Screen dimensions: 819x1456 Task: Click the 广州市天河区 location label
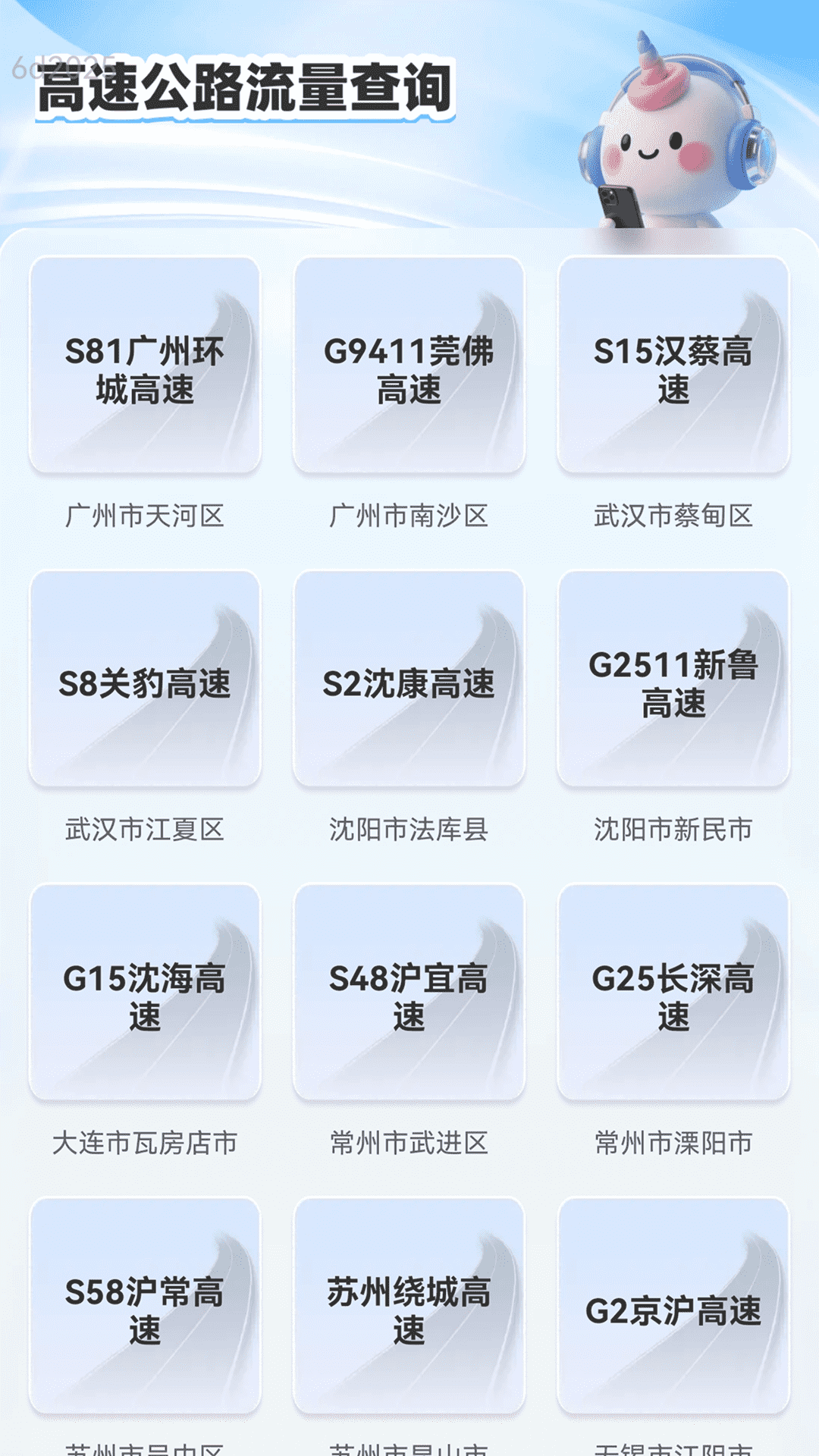[146, 514]
